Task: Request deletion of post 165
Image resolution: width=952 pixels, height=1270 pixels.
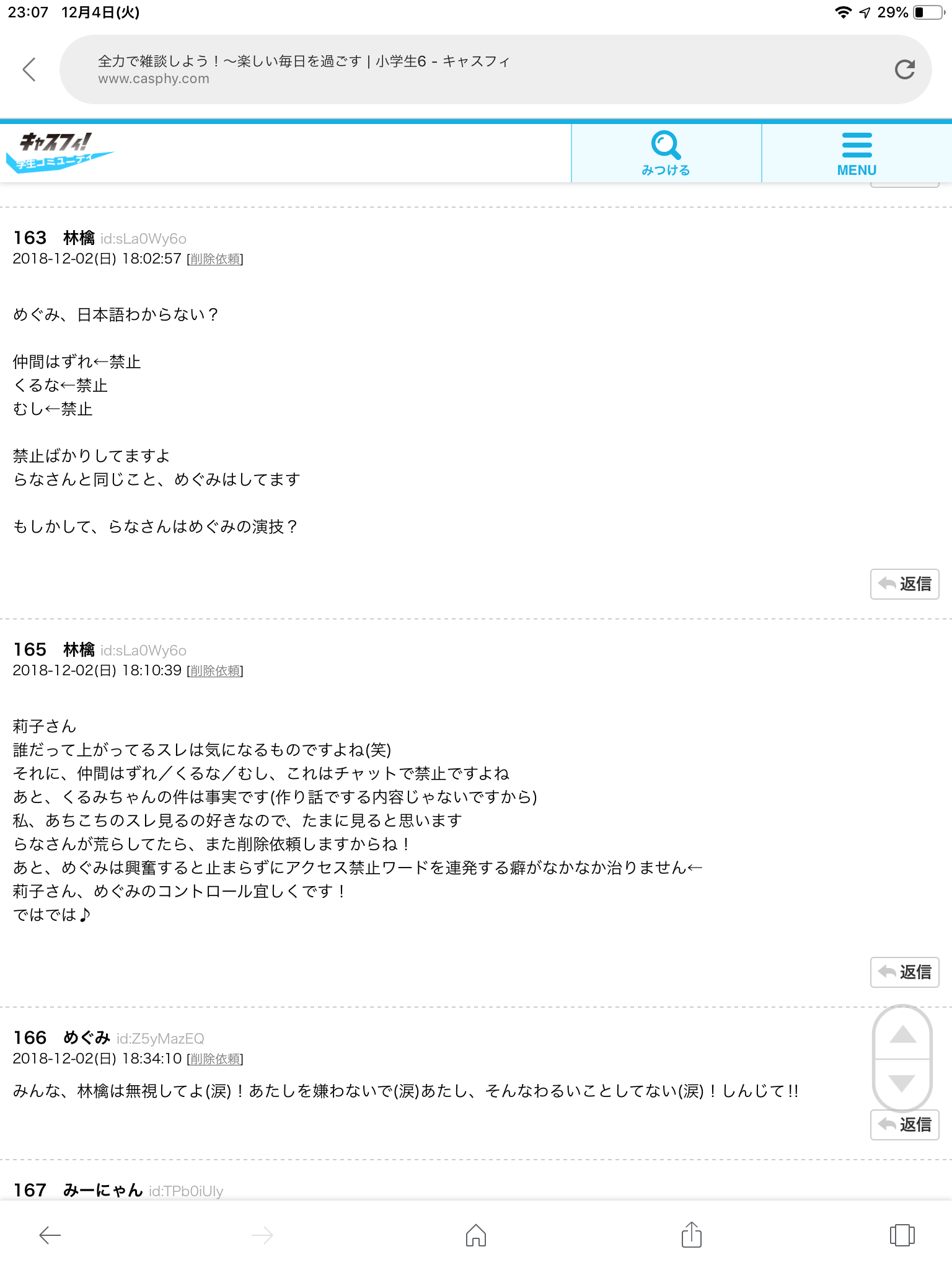Action: point(215,671)
